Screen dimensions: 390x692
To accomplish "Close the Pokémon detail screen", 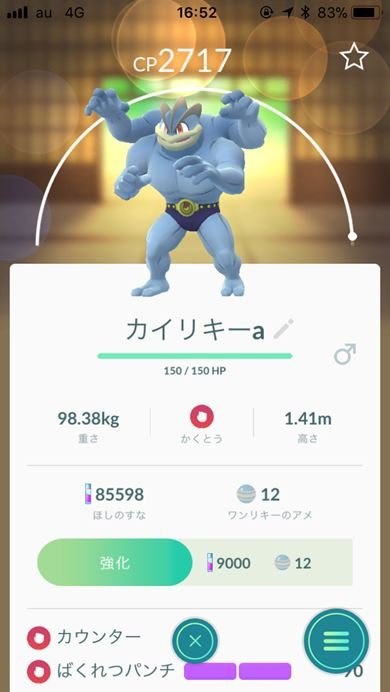I will tap(195, 641).
